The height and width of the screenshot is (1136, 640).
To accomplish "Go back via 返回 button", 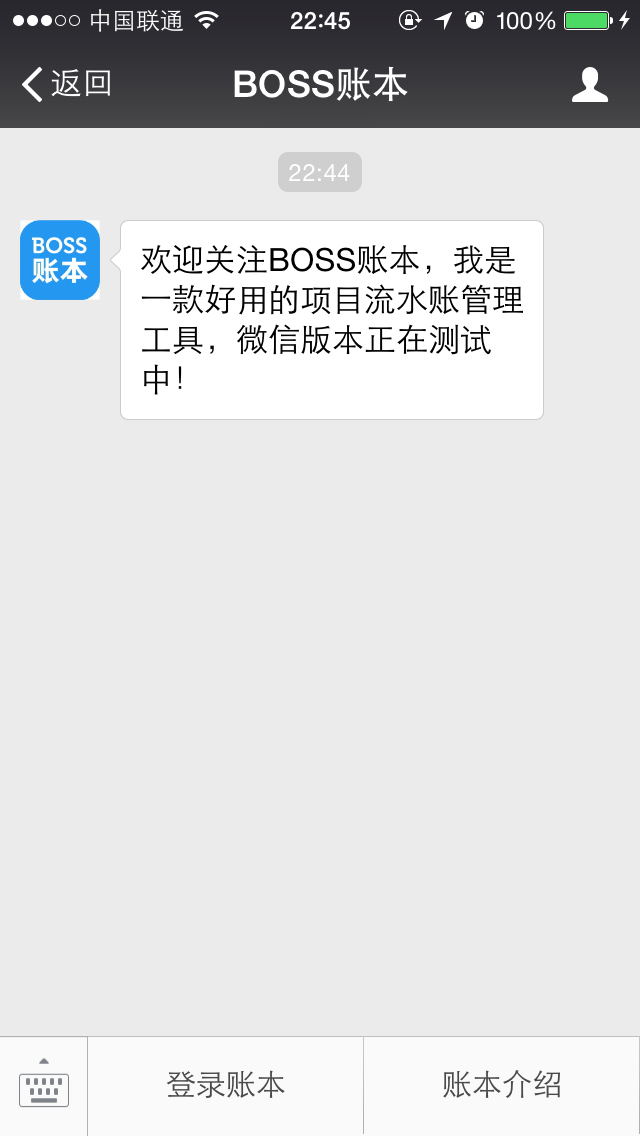I will pos(66,85).
